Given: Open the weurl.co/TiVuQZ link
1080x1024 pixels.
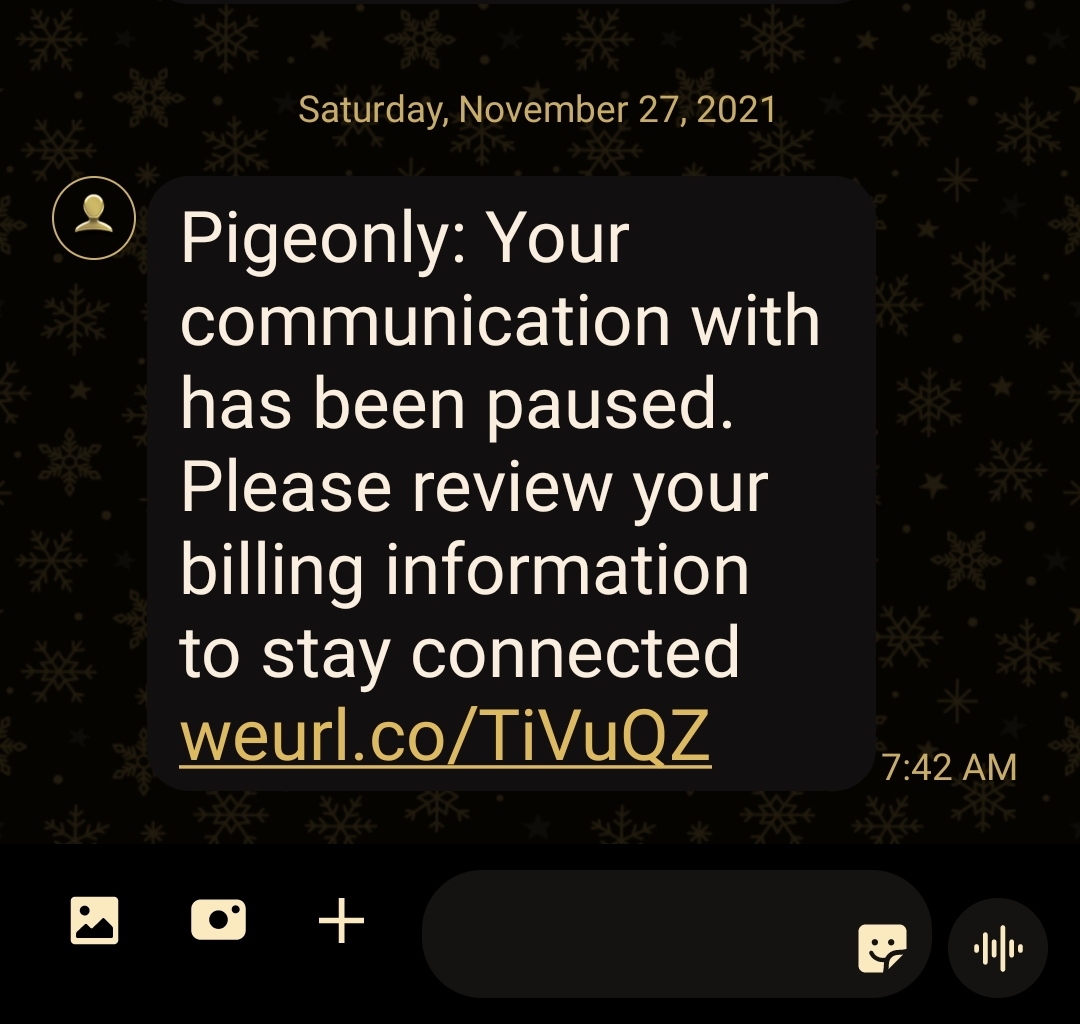Looking at the screenshot, I should (x=445, y=738).
